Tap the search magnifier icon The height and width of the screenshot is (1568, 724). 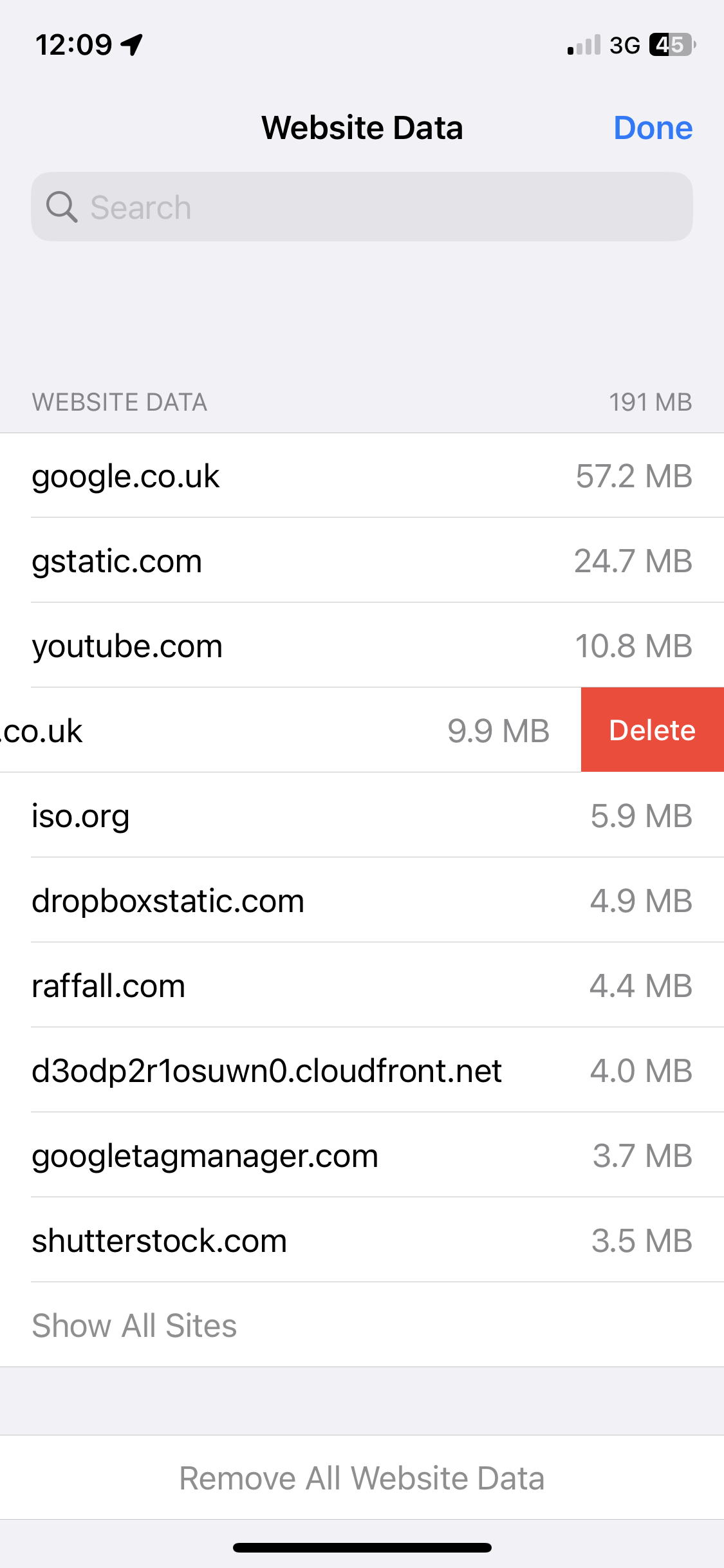coord(61,207)
